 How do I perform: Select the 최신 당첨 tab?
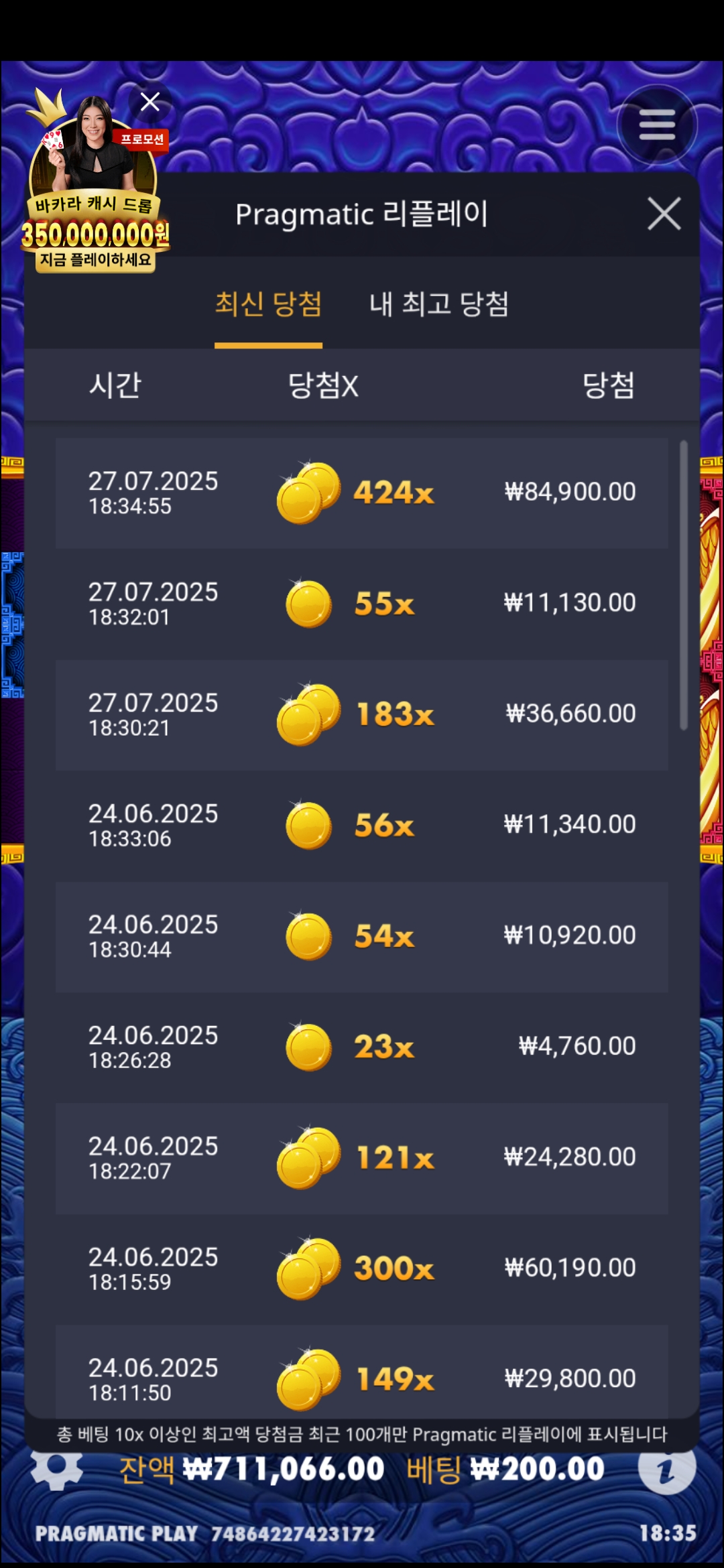point(268,305)
